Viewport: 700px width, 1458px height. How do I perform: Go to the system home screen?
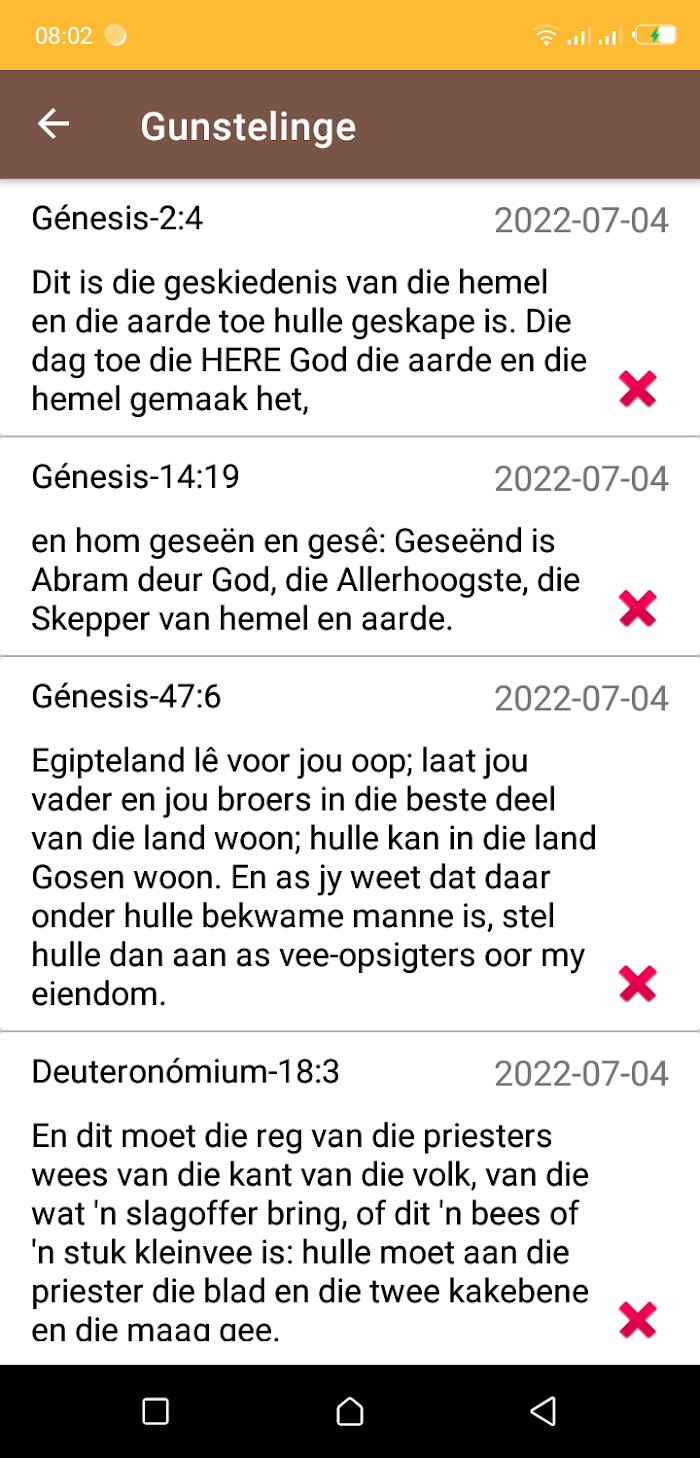(350, 1411)
